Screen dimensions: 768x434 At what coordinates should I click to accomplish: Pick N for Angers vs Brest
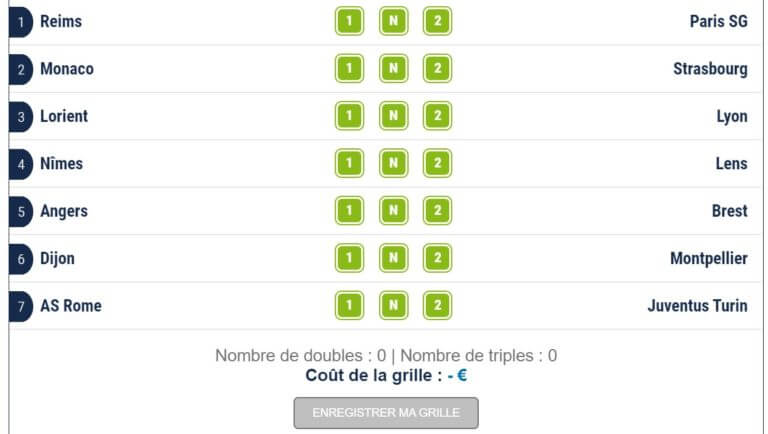[393, 211]
